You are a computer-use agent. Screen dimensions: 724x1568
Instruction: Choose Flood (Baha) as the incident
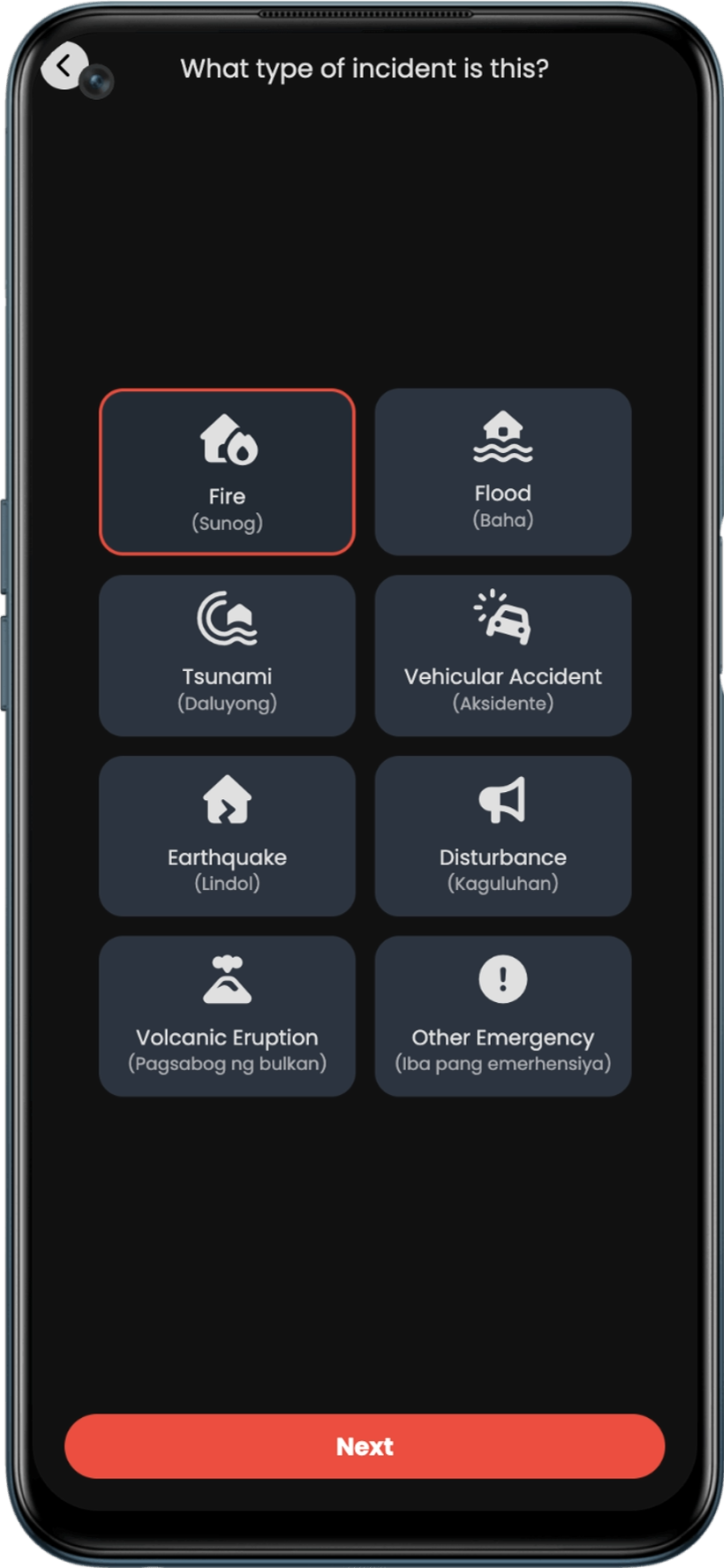[x=503, y=471]
